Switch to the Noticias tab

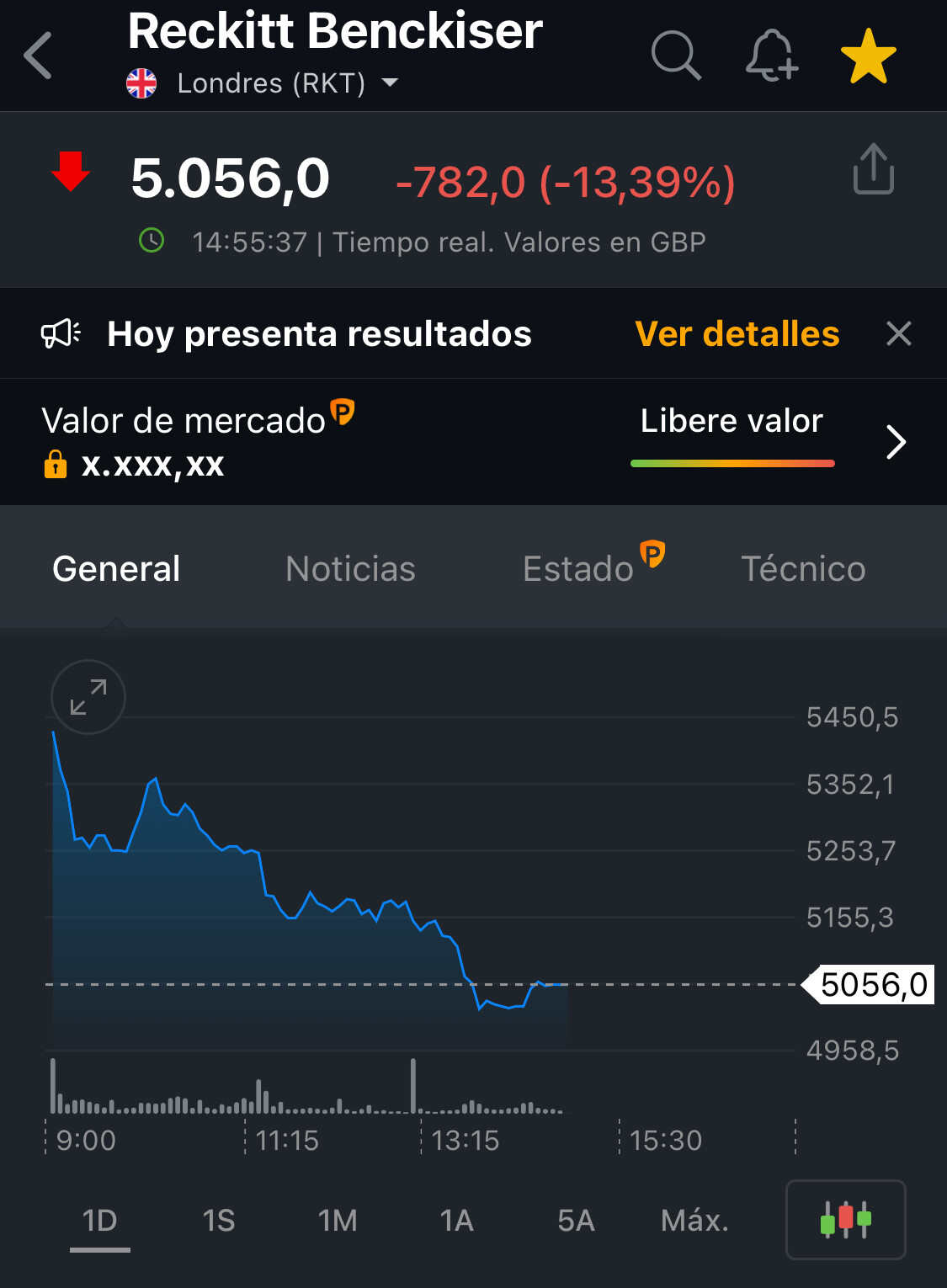tap(350, 569)
